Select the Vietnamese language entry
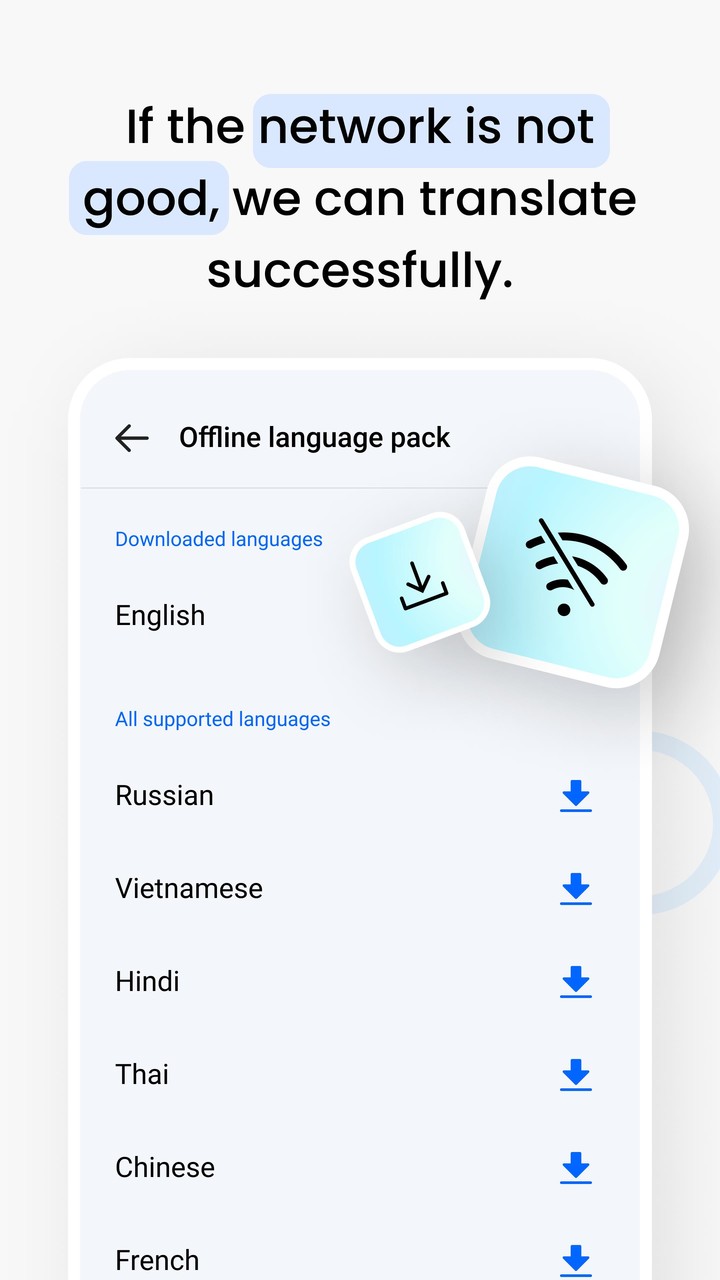The height and width of the screenshot is (1280, 720). click(188, 888)
